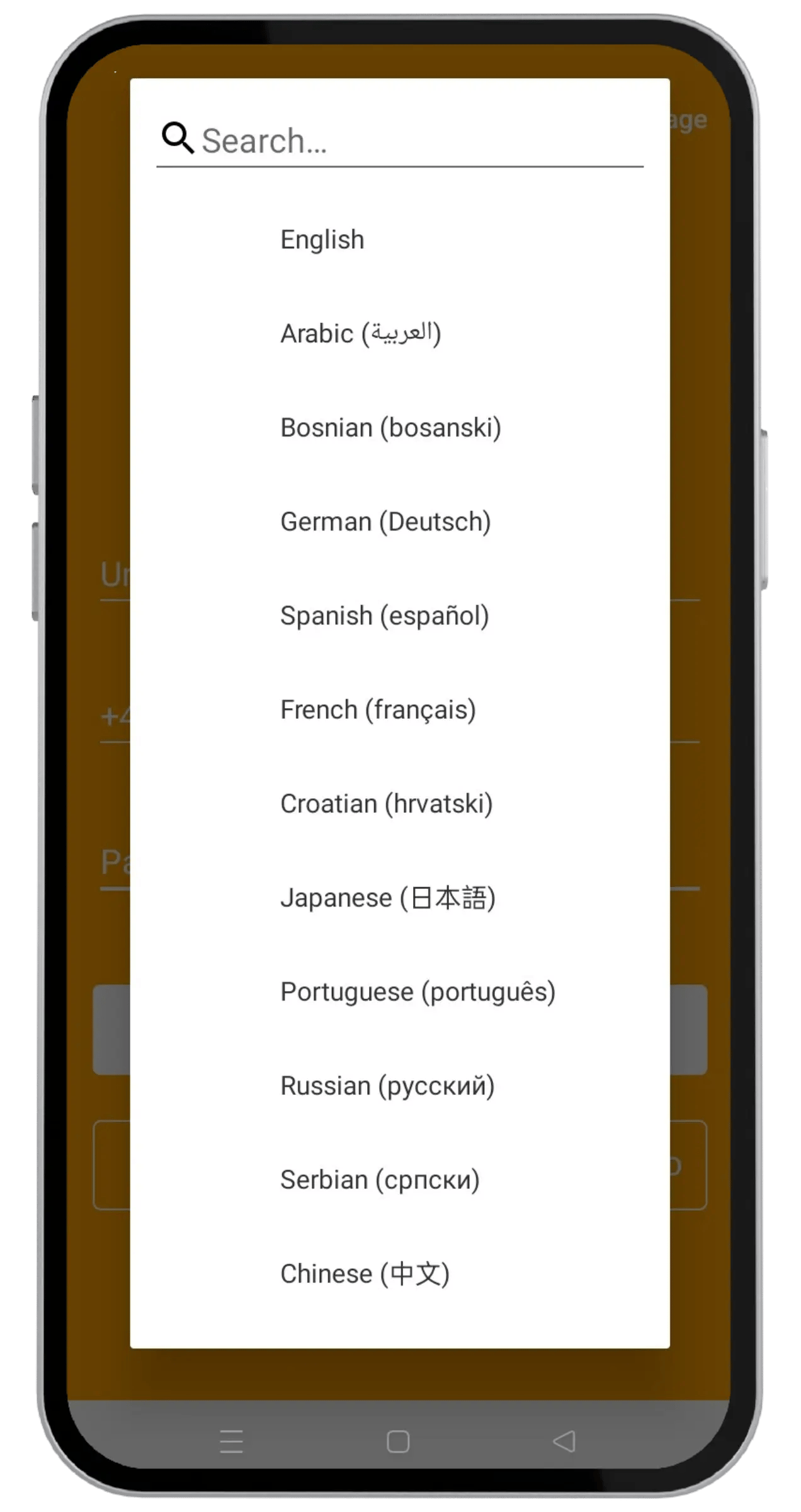Choose Russian (русский)

pyautogui.click(x=387, y=1085)
